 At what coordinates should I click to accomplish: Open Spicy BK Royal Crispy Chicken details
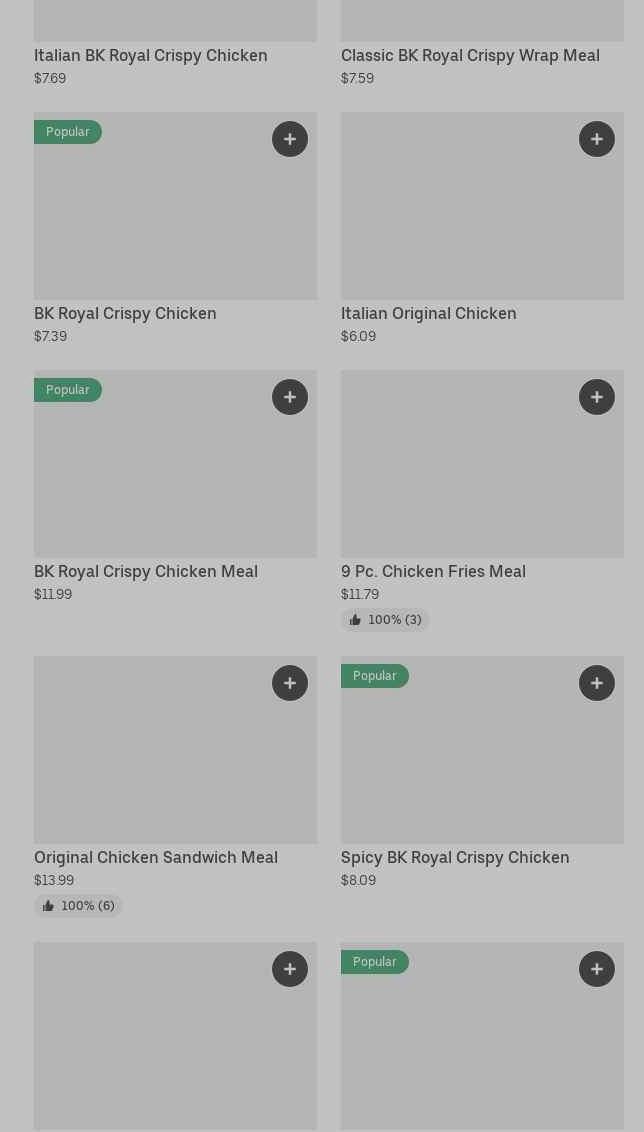pyautogui.click(x=455, y=857)
